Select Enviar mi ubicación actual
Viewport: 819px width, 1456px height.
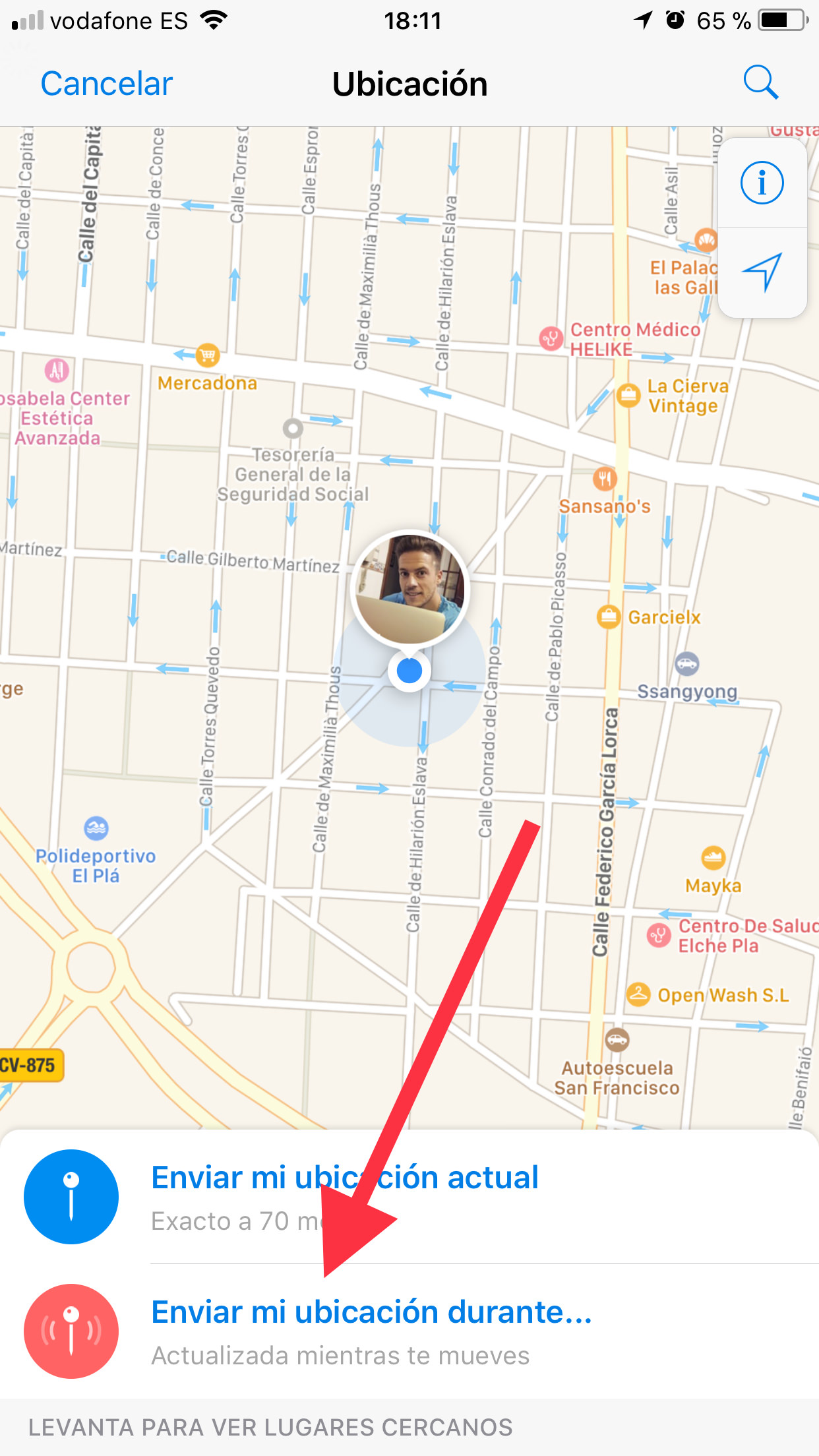344,1196
